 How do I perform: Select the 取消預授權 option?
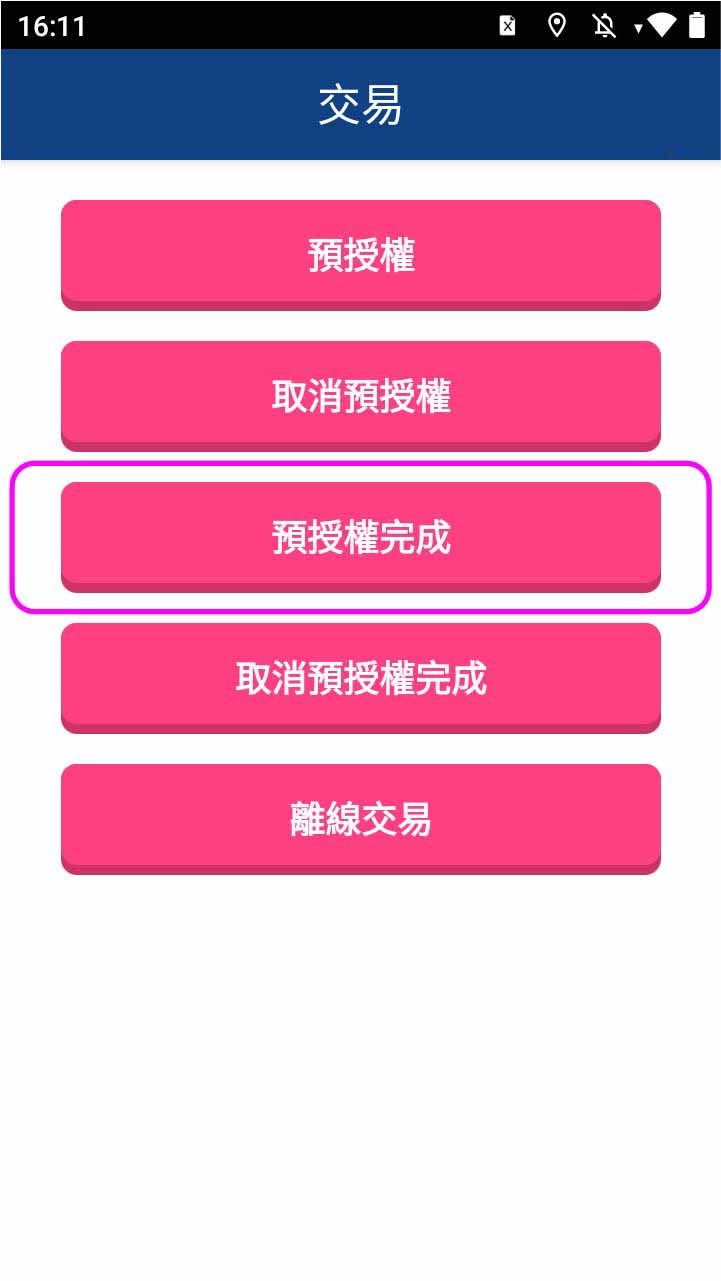tap(360, 396)
